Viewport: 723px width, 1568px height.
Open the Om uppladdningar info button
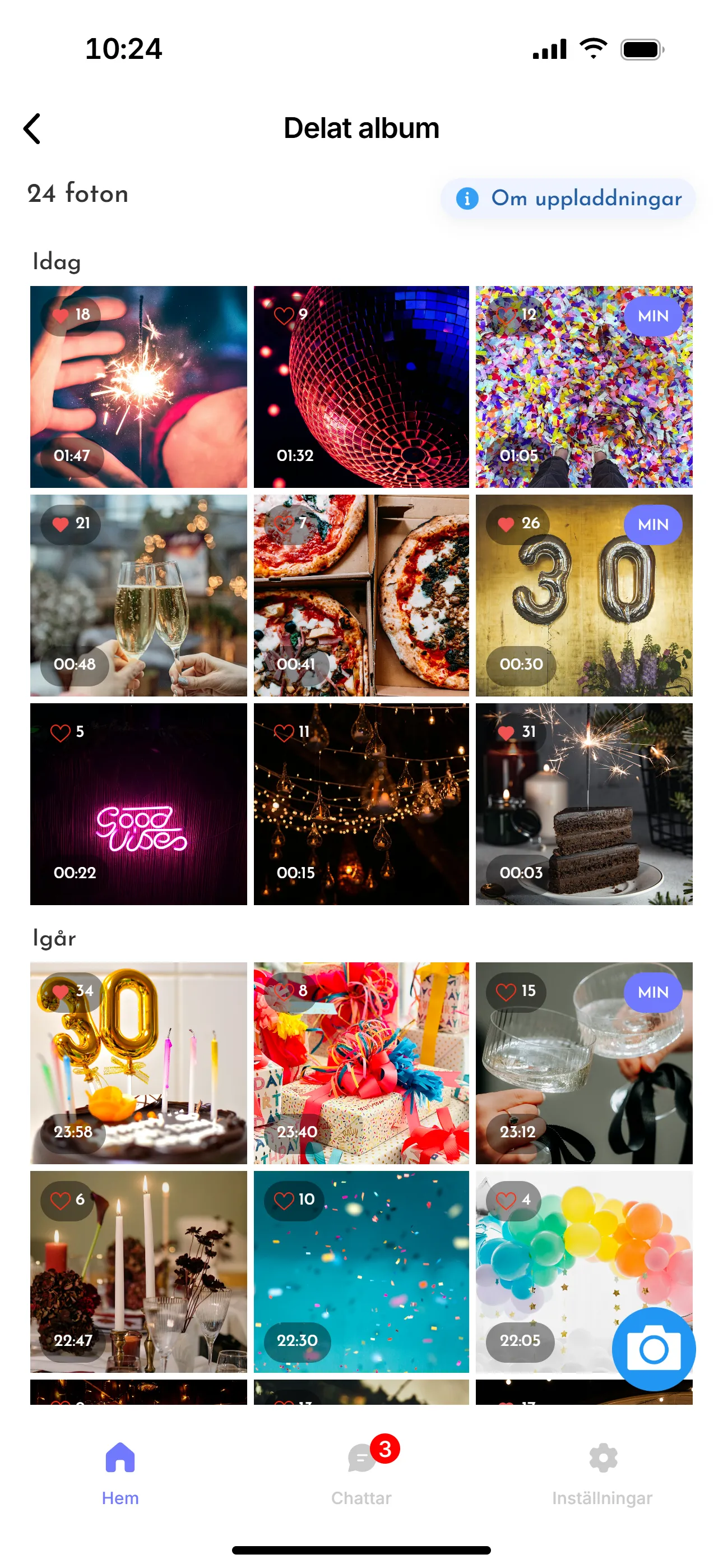point(567,199)
